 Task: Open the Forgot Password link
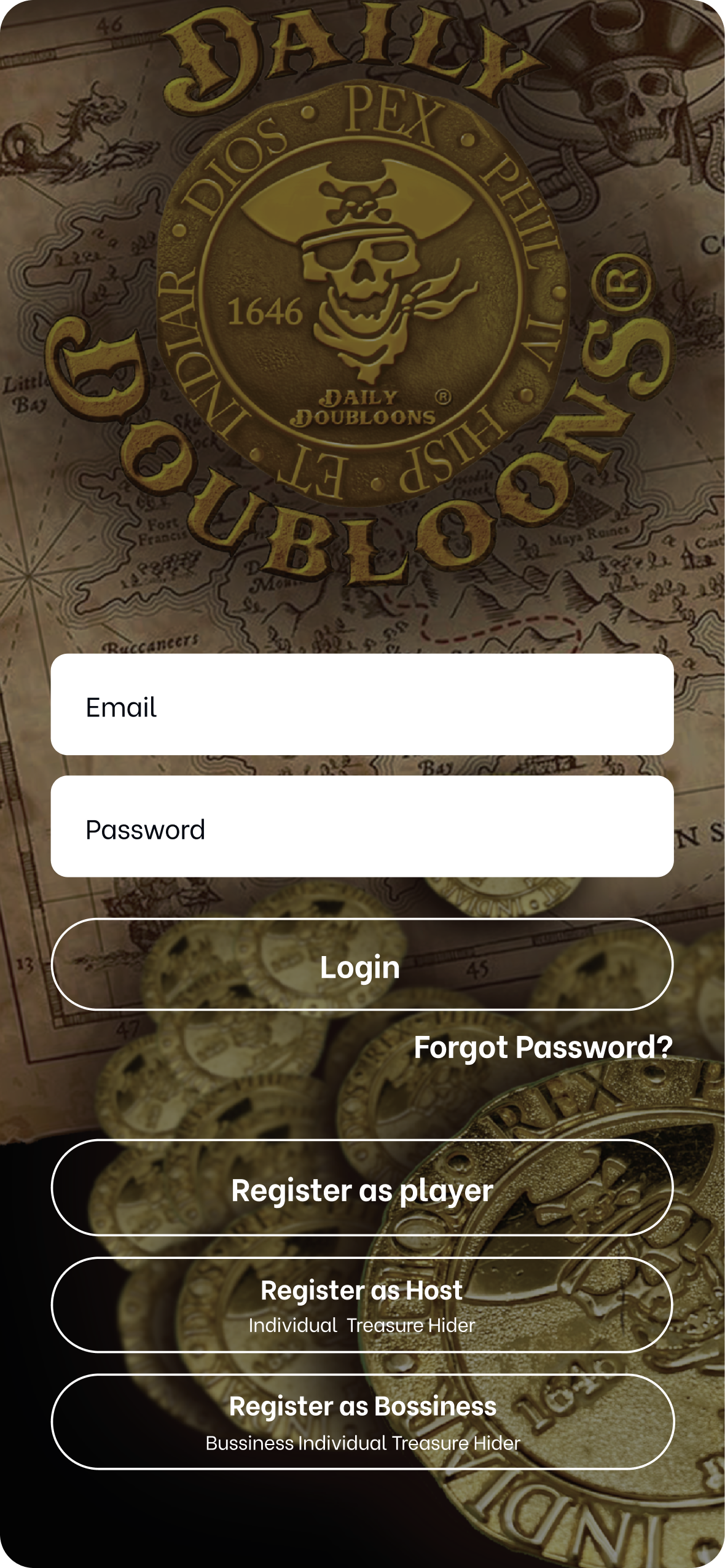click(x=543, y=1048)
